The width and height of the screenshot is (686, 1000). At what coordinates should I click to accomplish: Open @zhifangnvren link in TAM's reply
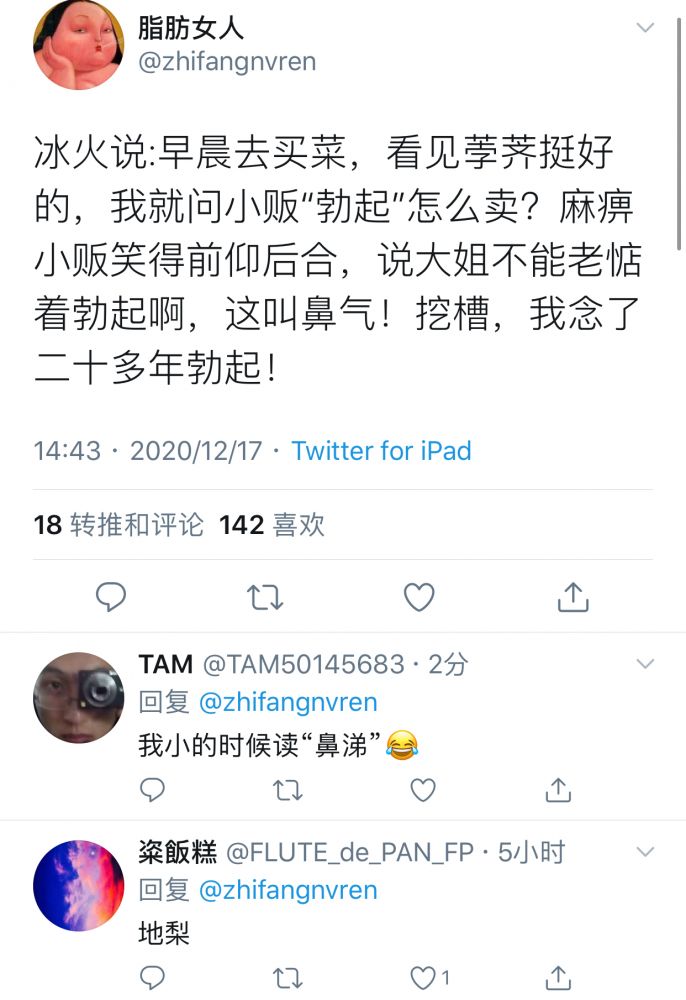tap(288, 702)
